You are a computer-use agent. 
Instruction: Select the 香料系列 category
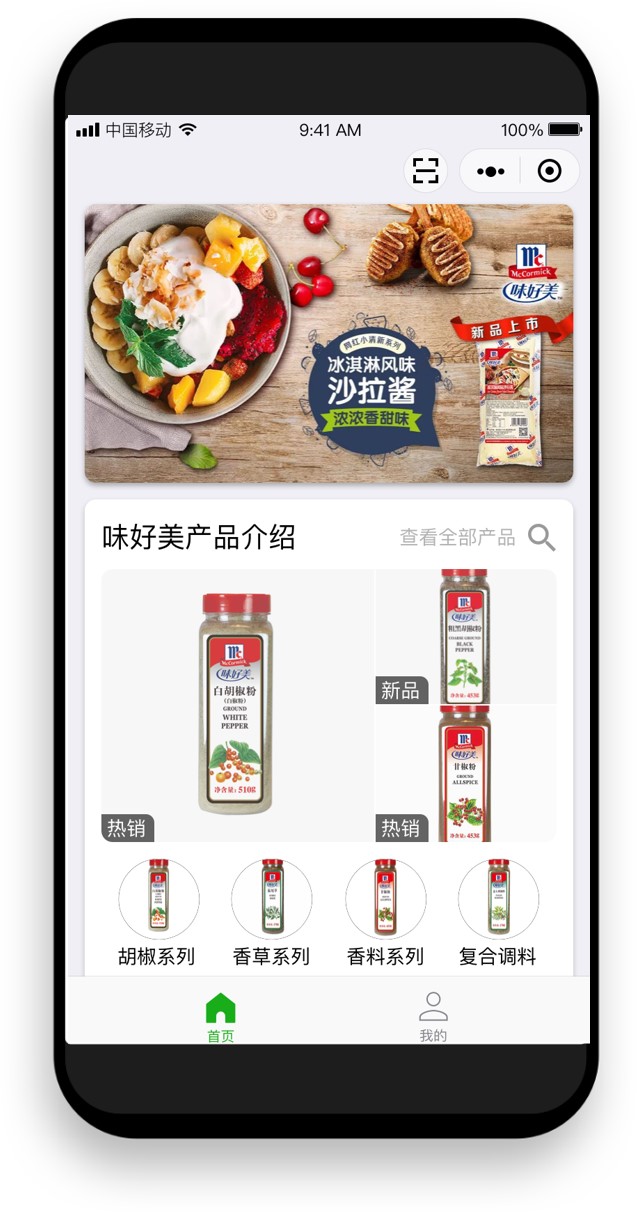pos(385,912)
